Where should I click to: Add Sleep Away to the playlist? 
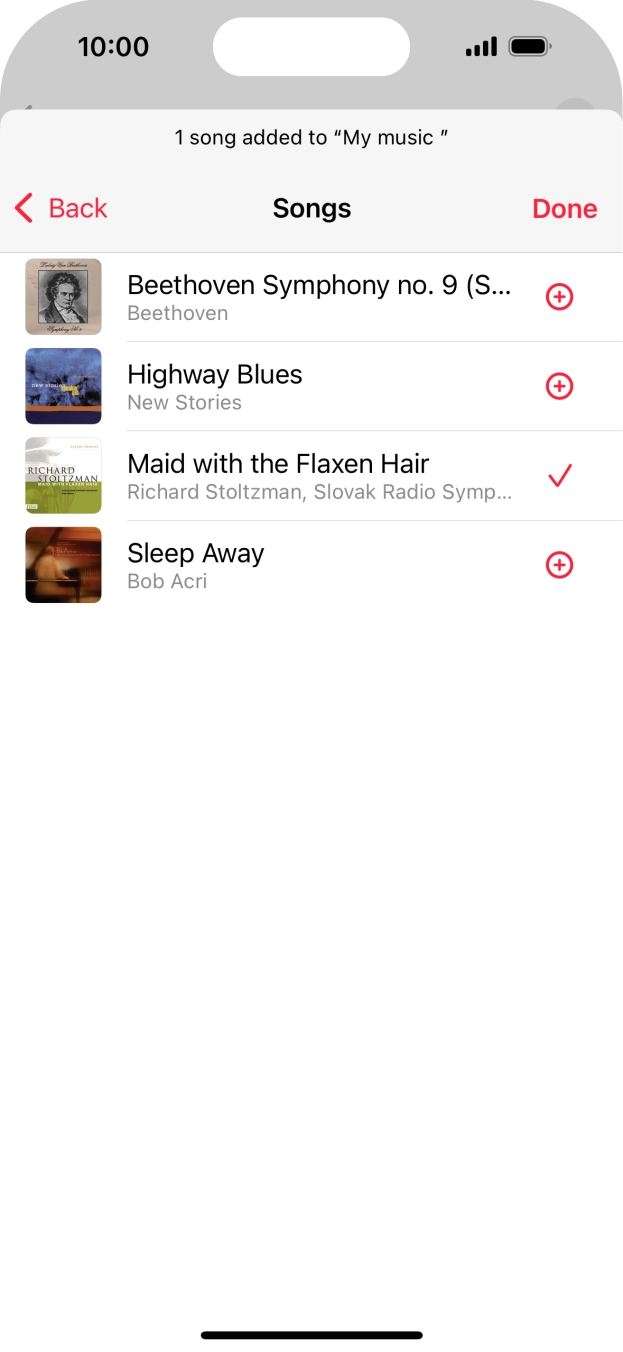click(x=559, y=565)
